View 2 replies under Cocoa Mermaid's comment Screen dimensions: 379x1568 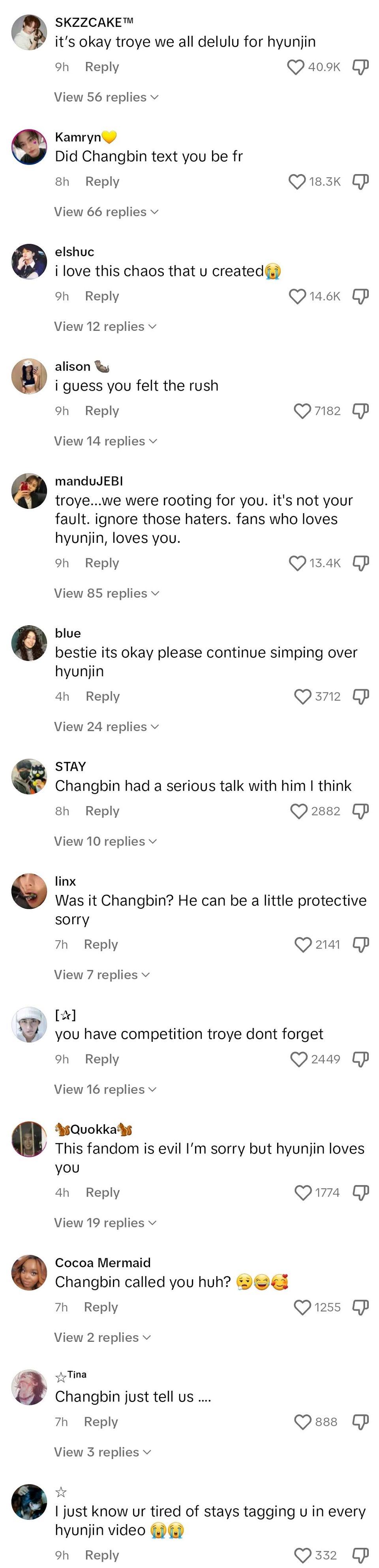pos(101,1337)
